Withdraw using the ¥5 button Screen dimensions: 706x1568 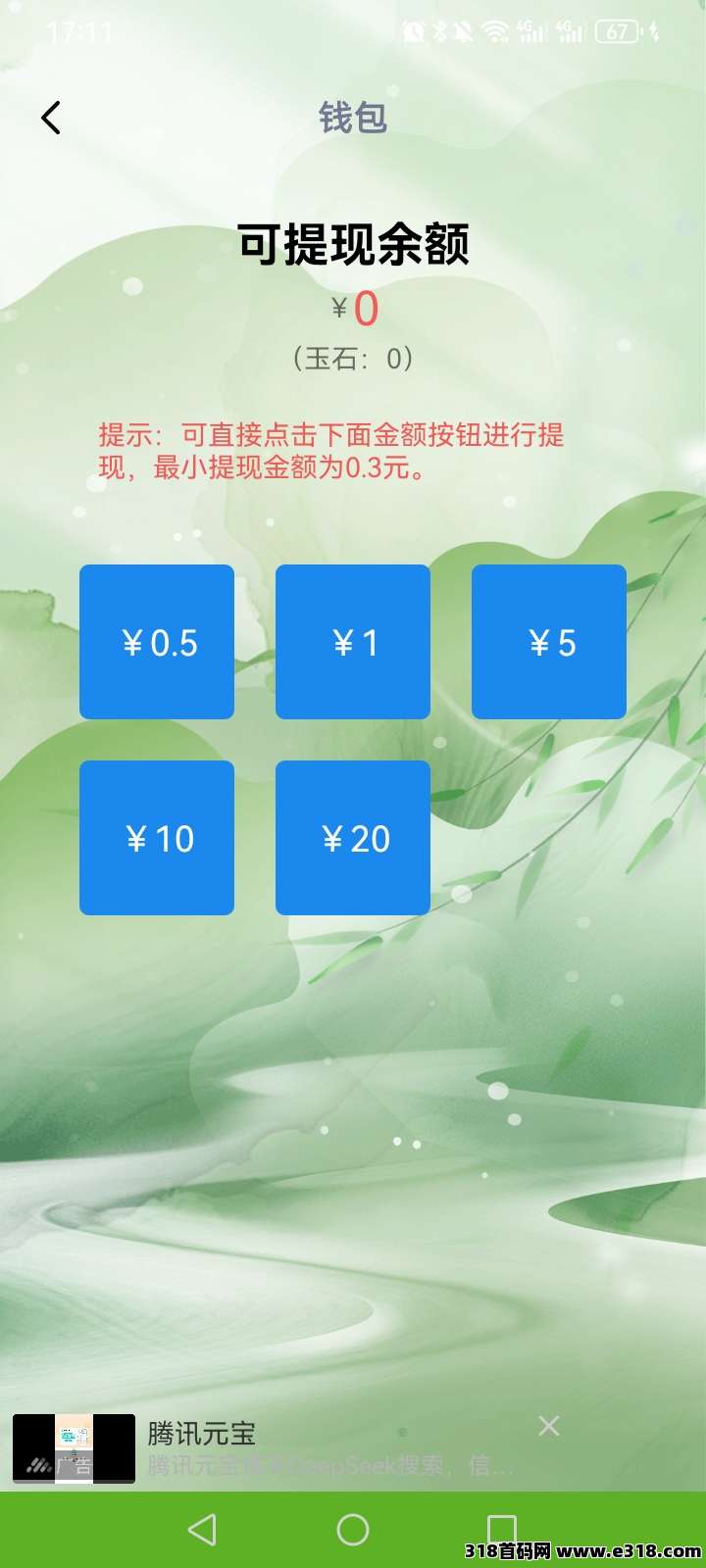tap(549, 642)
